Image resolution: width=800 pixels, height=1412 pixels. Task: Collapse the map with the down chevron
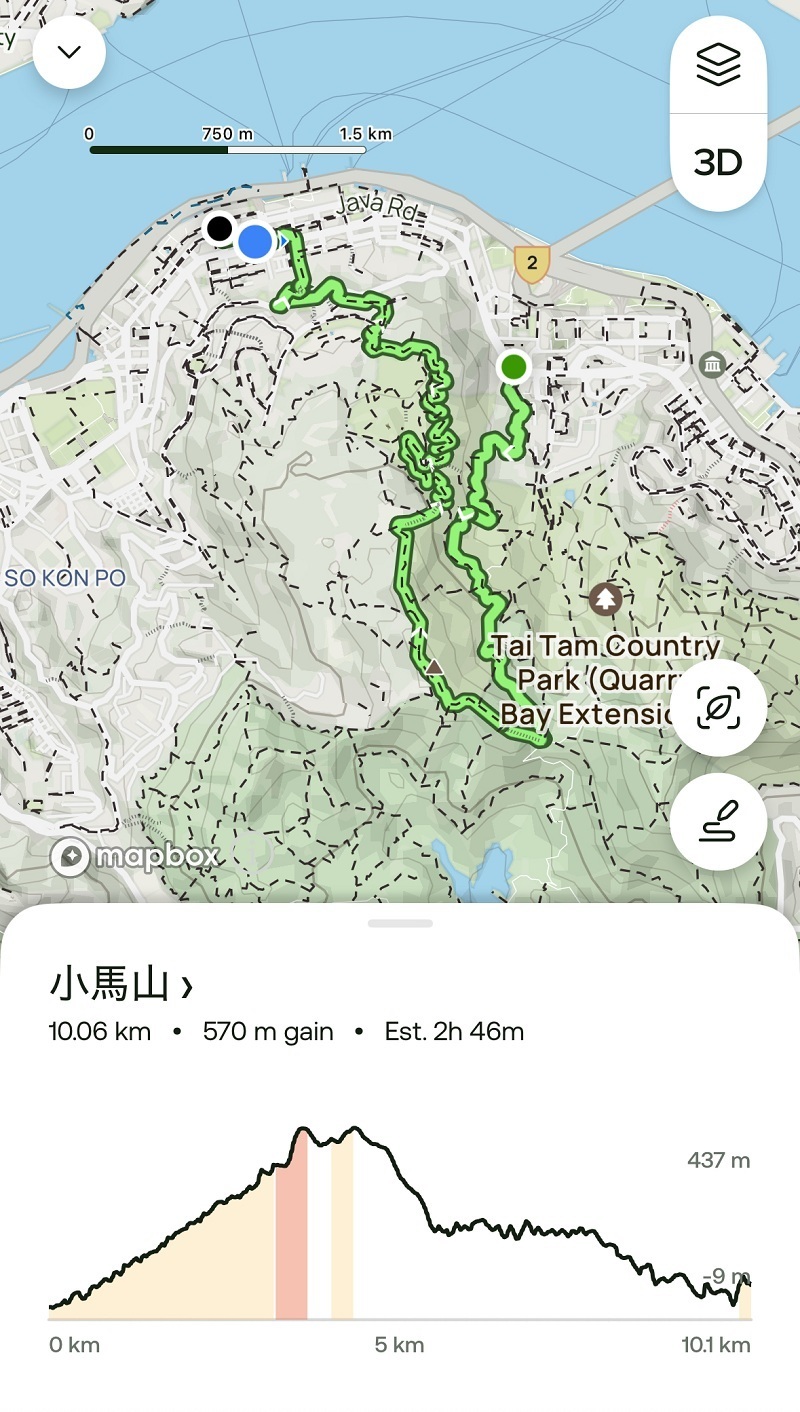pos(69,53)
